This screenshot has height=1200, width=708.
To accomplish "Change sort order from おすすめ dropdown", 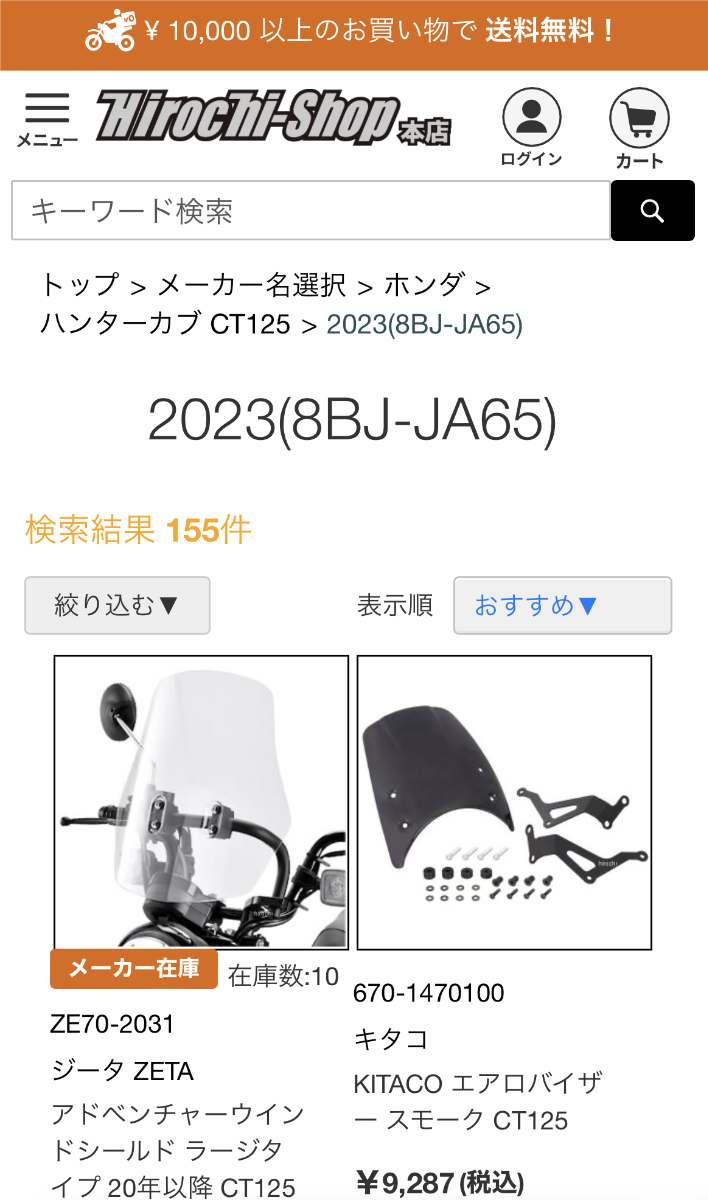I will point(562,605).
